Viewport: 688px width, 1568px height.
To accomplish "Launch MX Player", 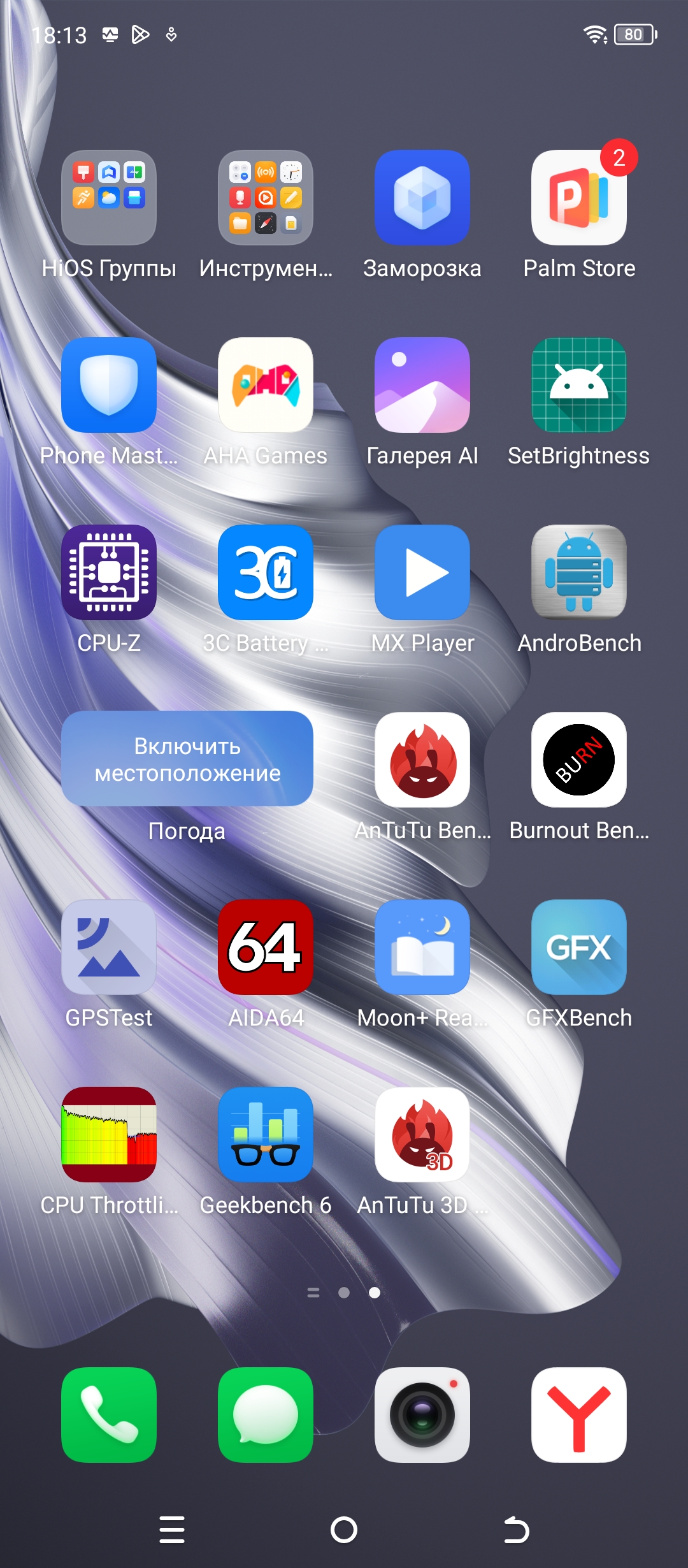I will 422,572.
